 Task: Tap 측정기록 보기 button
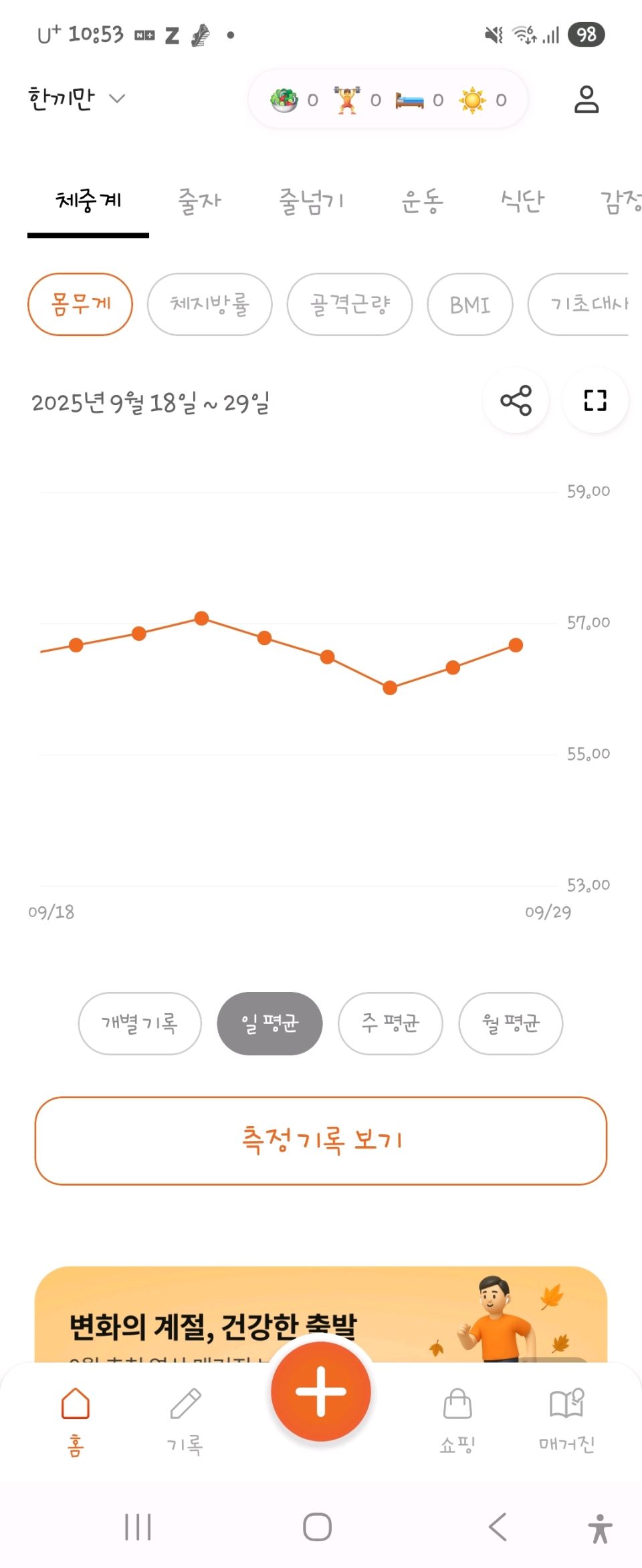pyautogui.click(x=321, y=1140)
